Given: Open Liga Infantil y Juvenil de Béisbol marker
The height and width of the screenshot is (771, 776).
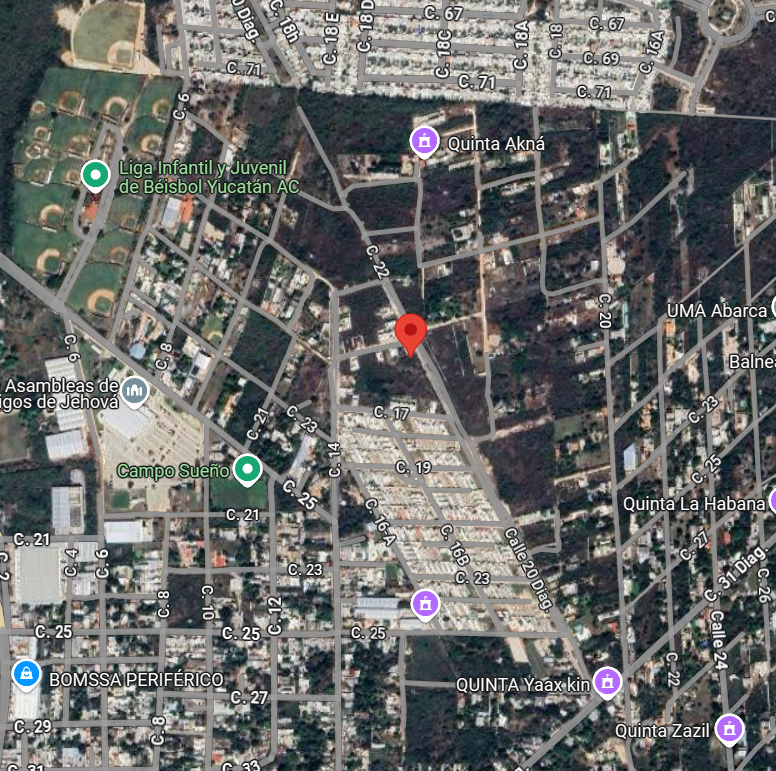Looking at the screenshot, I should point(95,177).
